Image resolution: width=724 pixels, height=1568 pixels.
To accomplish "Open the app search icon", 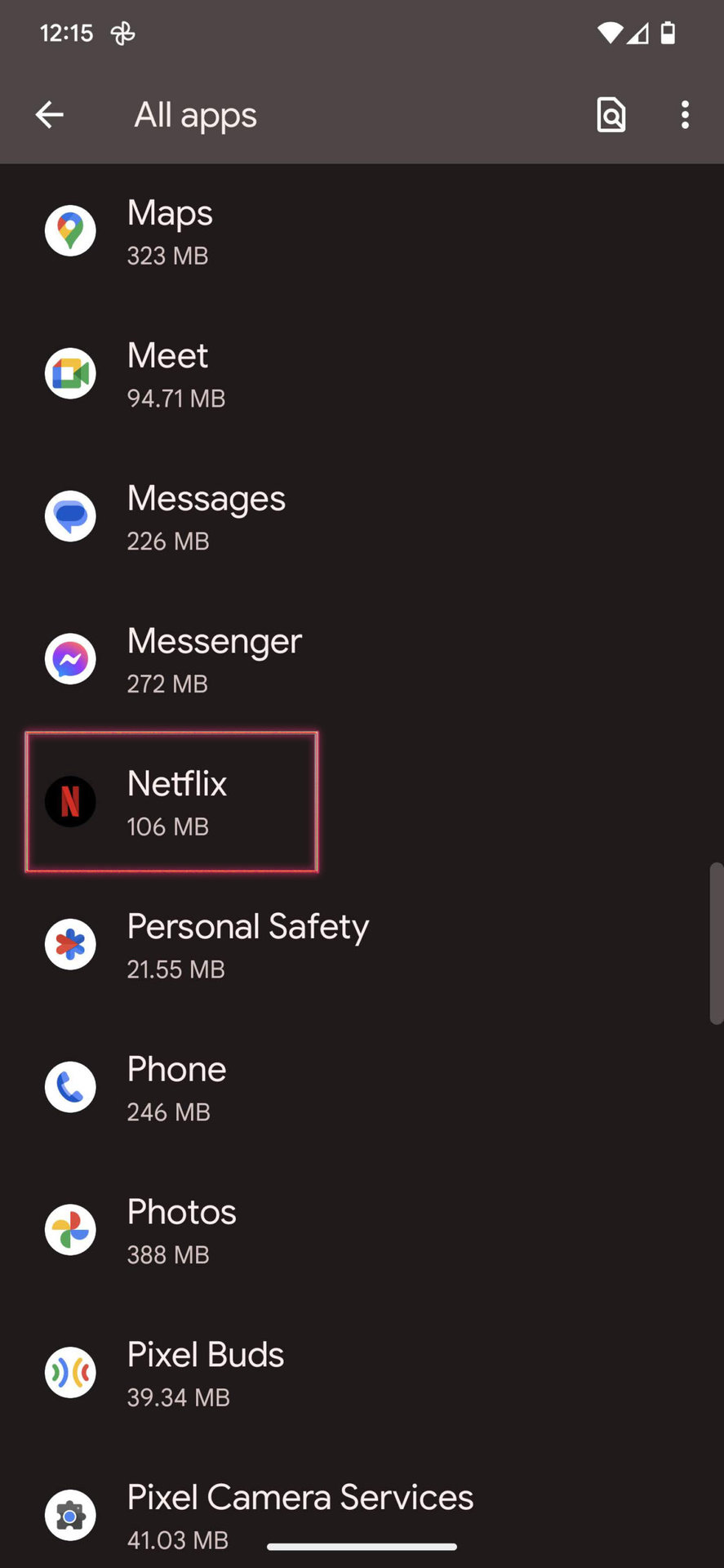I will pyautogui.click(x=611, y=115).
